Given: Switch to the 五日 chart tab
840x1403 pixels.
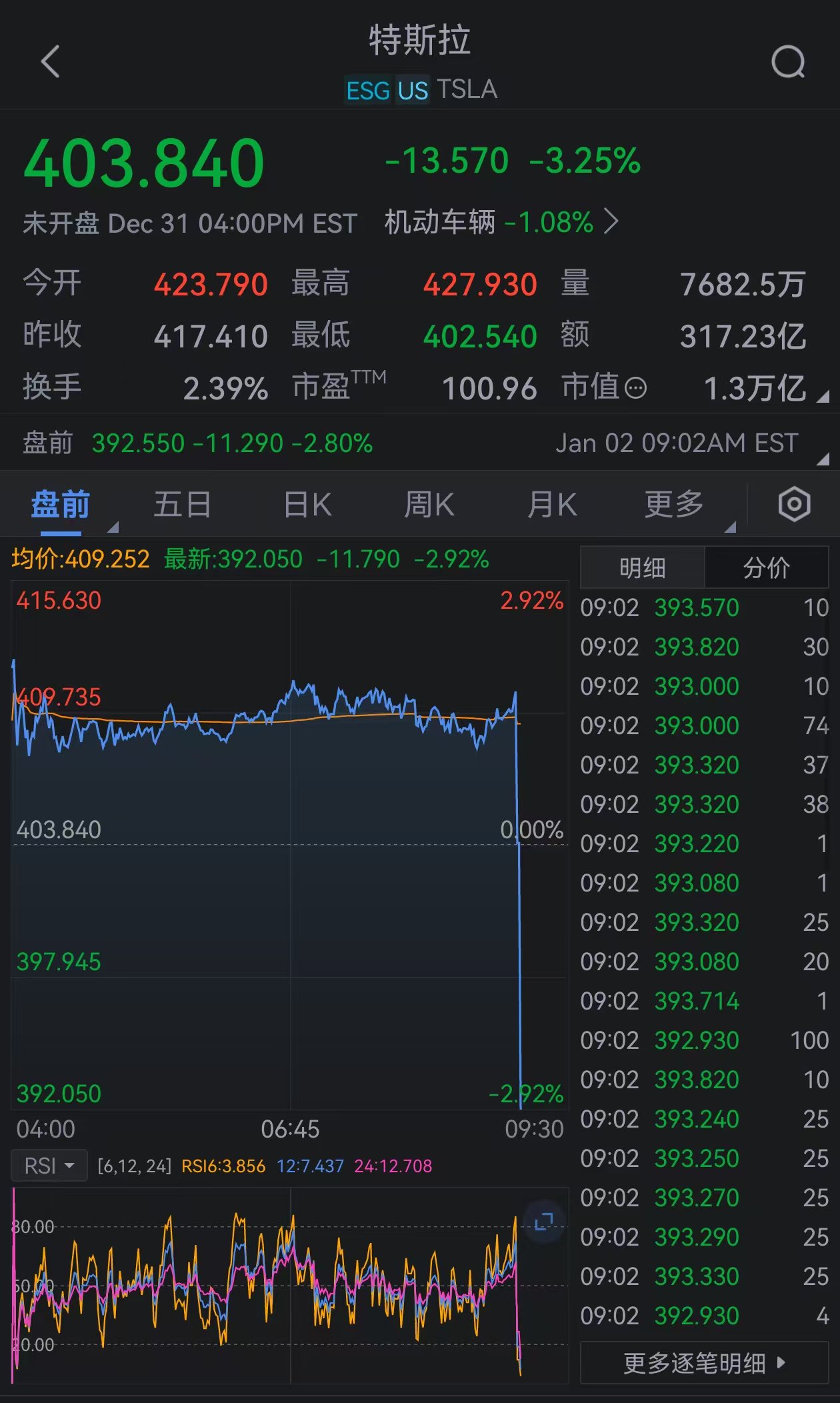Looking at the screenshot, I should point(182,504).
